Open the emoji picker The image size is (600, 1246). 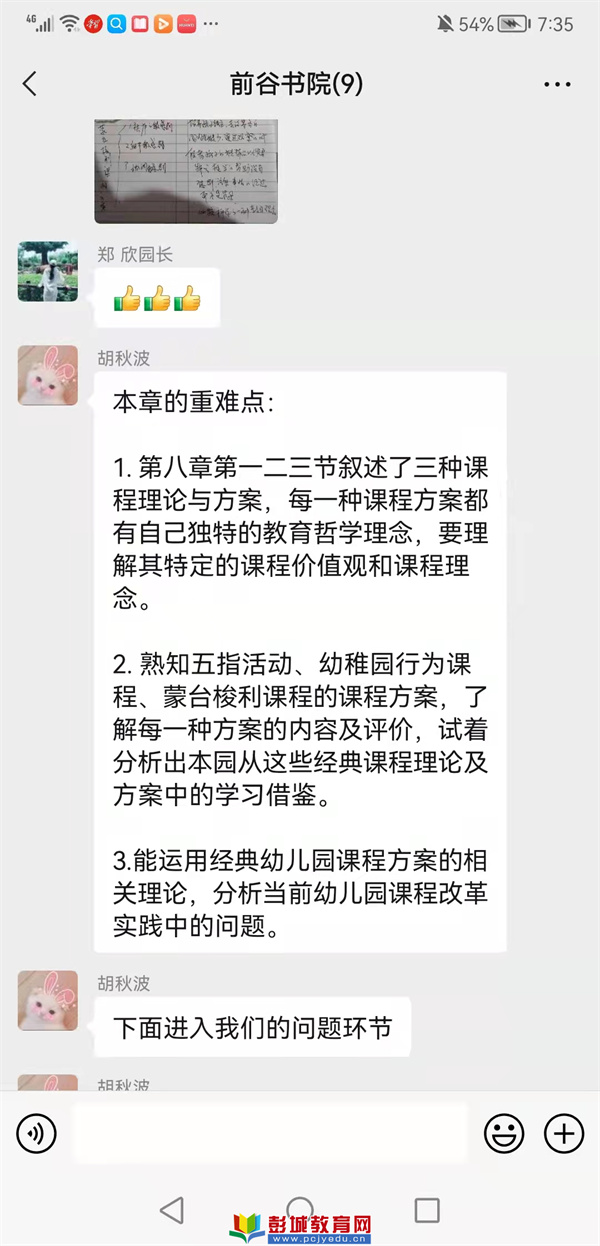[x=504, y=1133]
